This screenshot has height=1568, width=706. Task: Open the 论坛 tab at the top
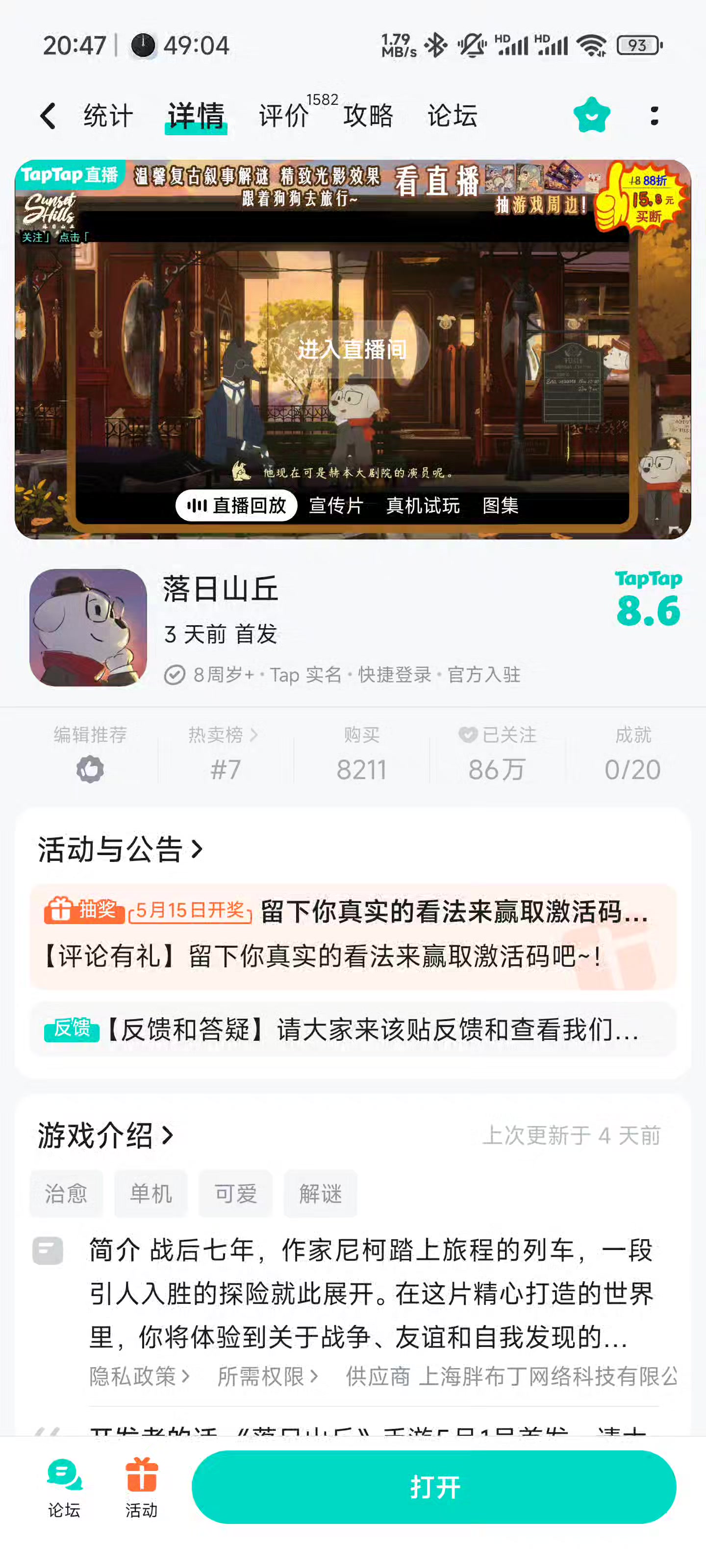[x=453, y=116]
